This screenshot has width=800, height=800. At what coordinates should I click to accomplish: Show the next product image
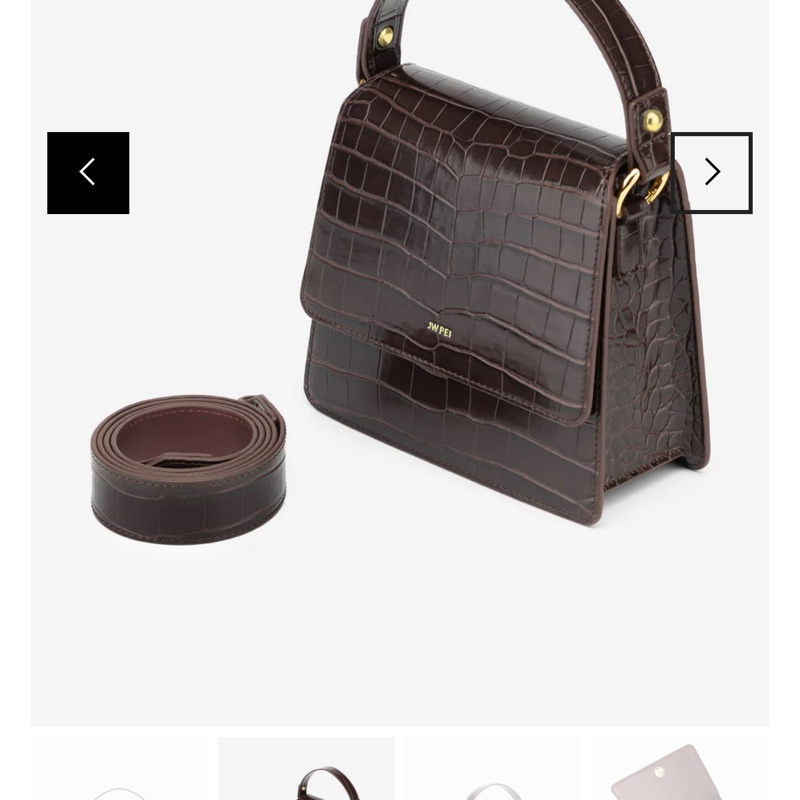pos(712,173)
